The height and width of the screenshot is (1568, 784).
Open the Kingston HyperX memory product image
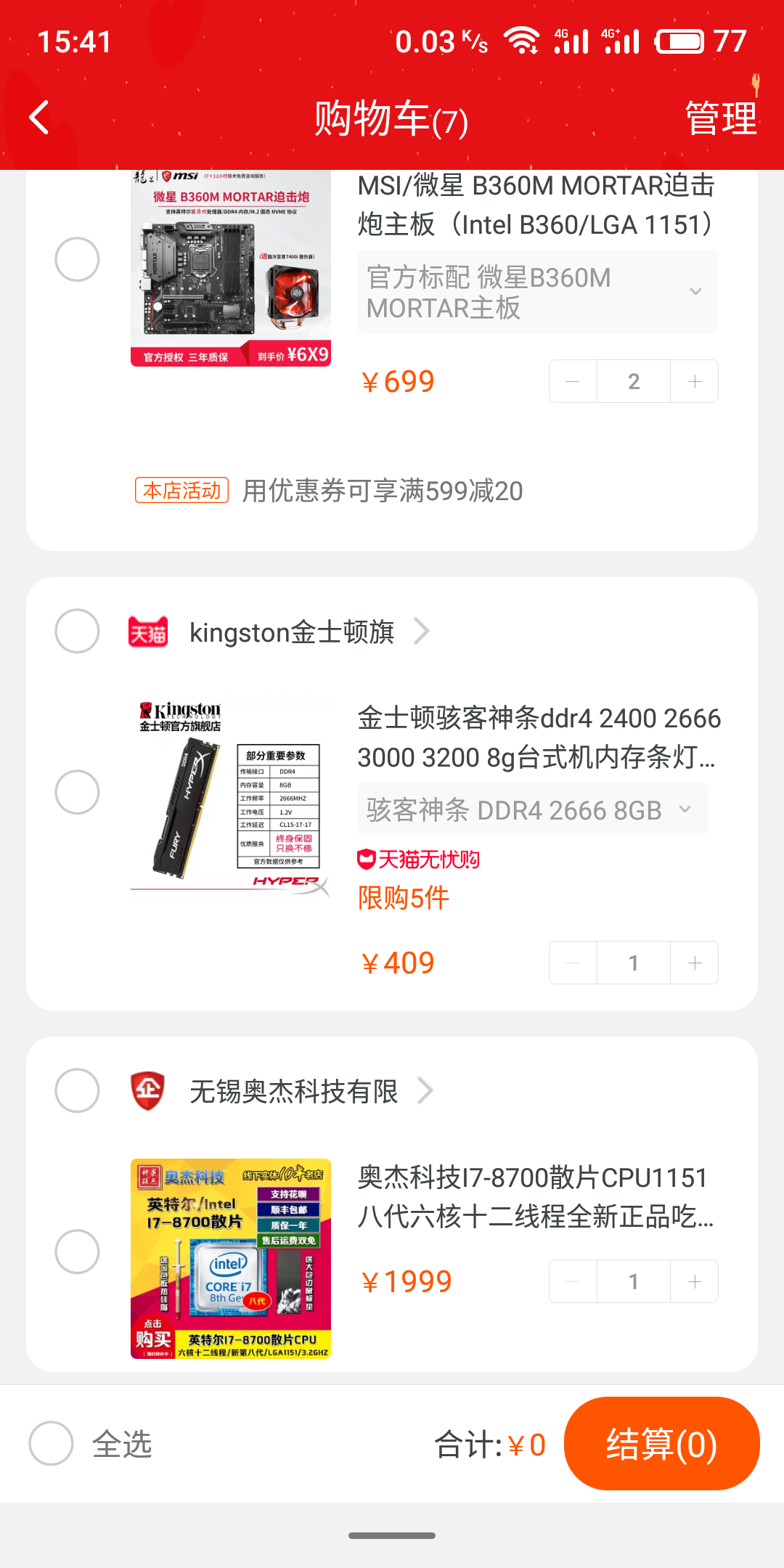[x=231, y=799]
